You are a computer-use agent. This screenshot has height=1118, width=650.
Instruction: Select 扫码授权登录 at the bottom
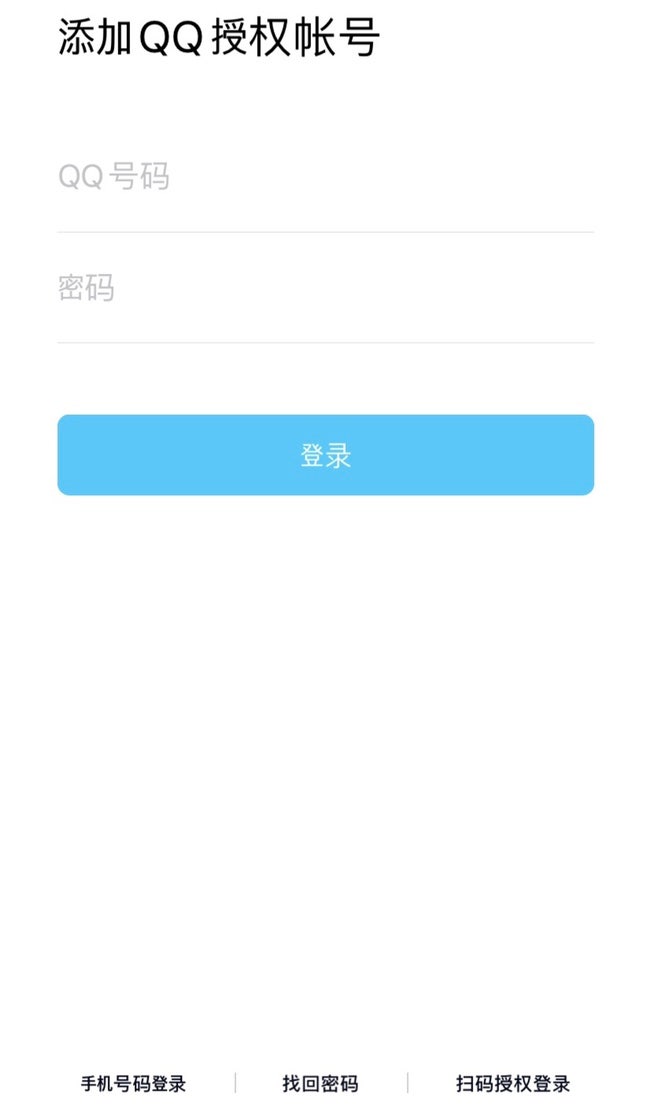[x=513, y=1084]
